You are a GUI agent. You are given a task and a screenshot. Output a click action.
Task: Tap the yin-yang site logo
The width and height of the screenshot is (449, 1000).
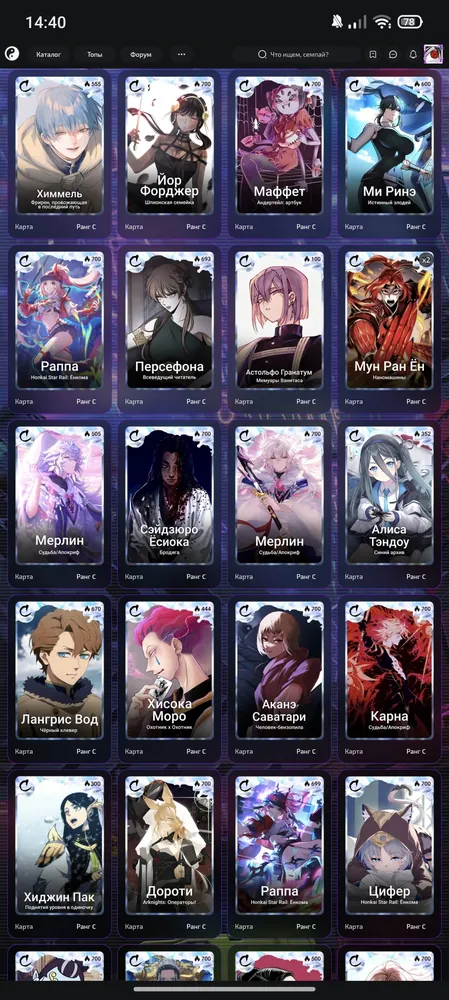tap(11, 54)
